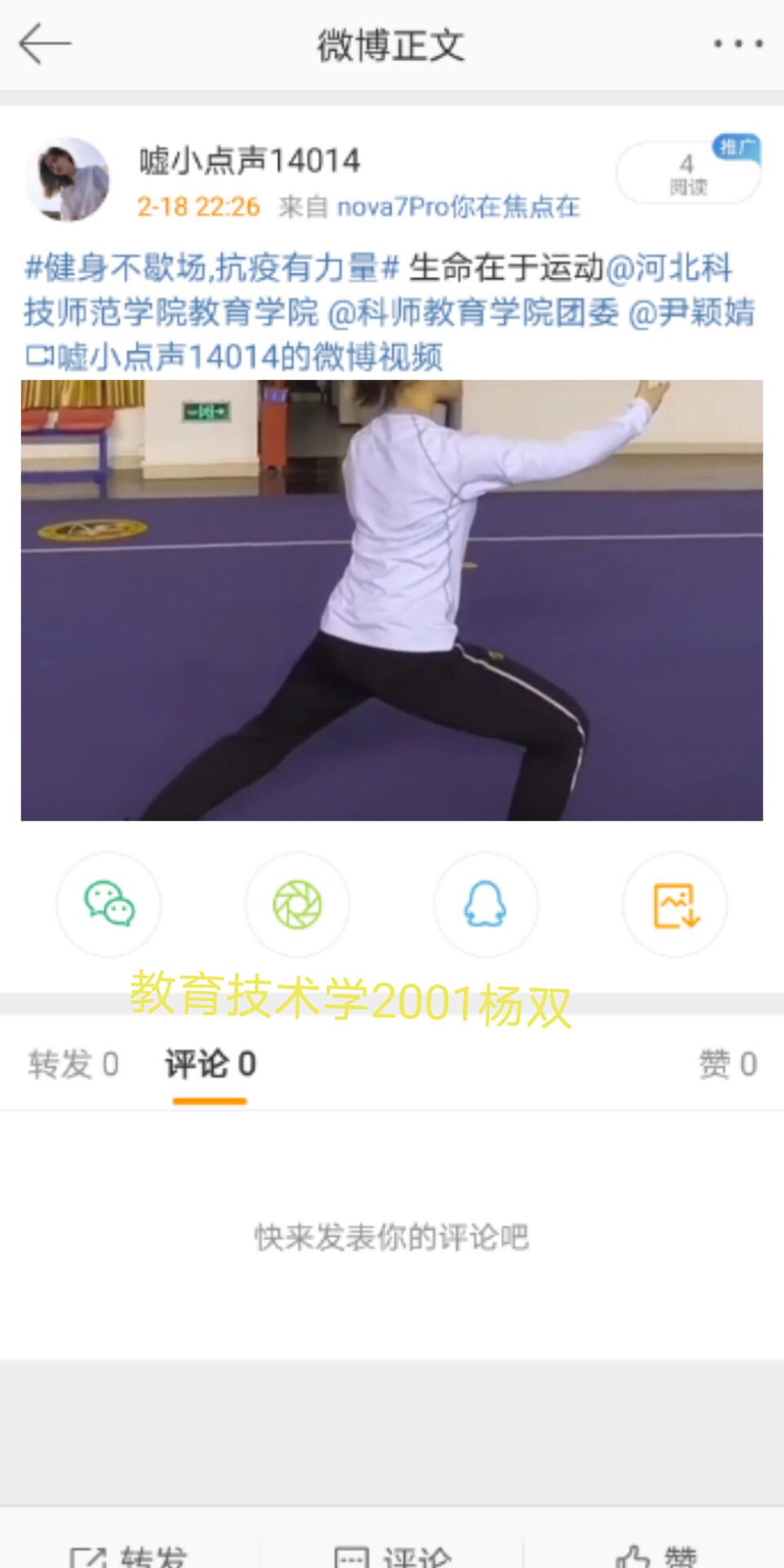Show the 赞 0 likes tab
Screen dimensions: 784x1568
(727, 1064)
